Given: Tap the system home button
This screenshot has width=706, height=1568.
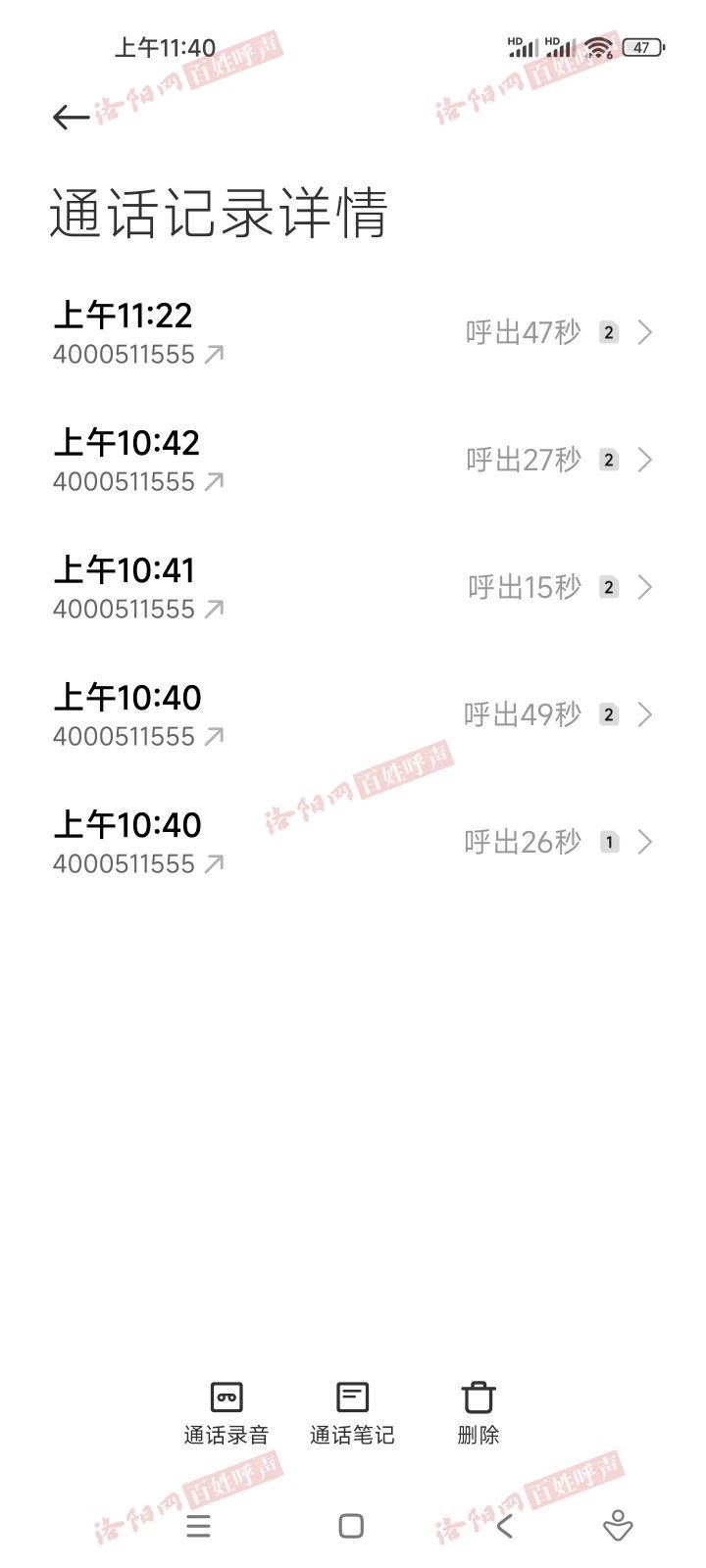Looking at the screenshot, I should coord(351,1526).
